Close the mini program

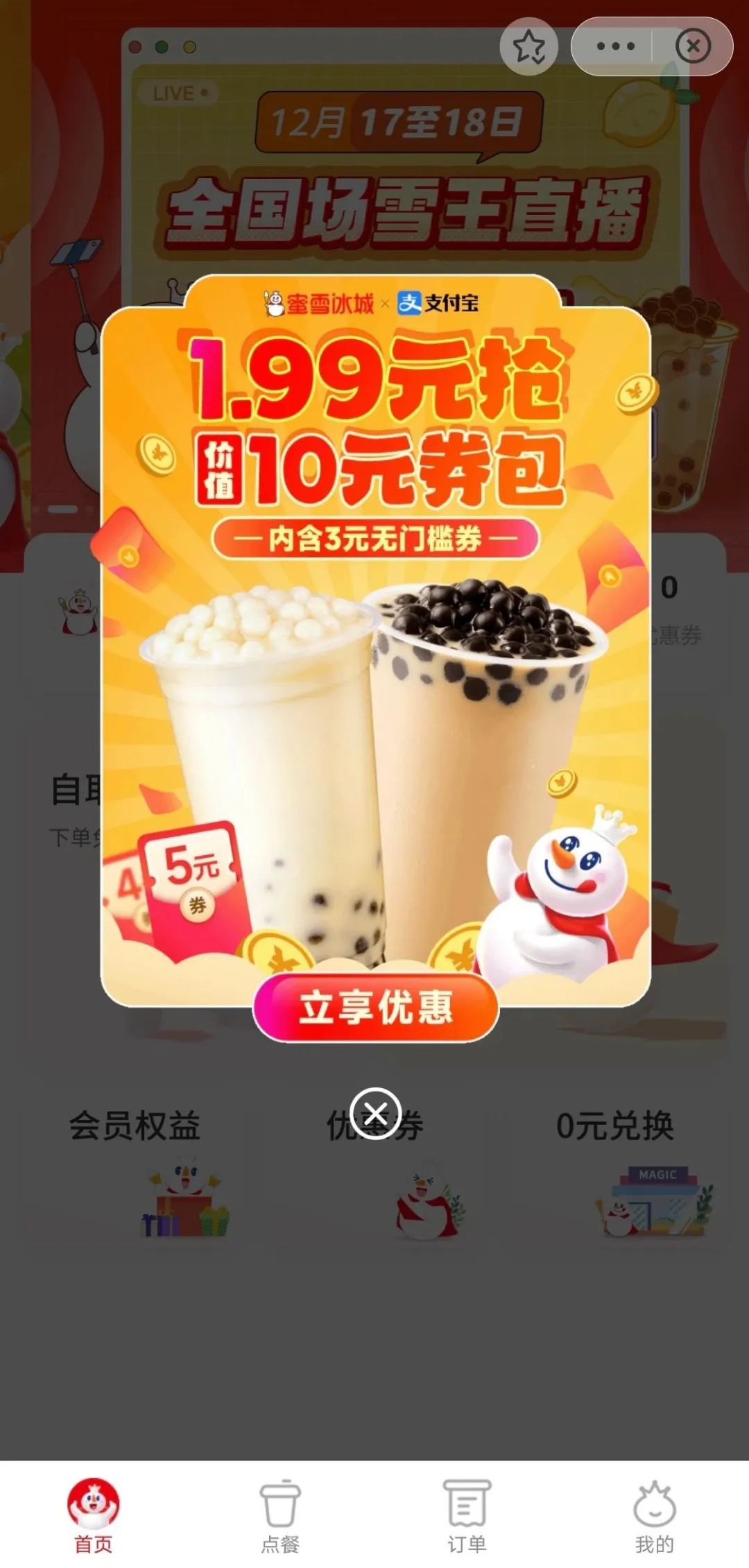coord(692,46)
